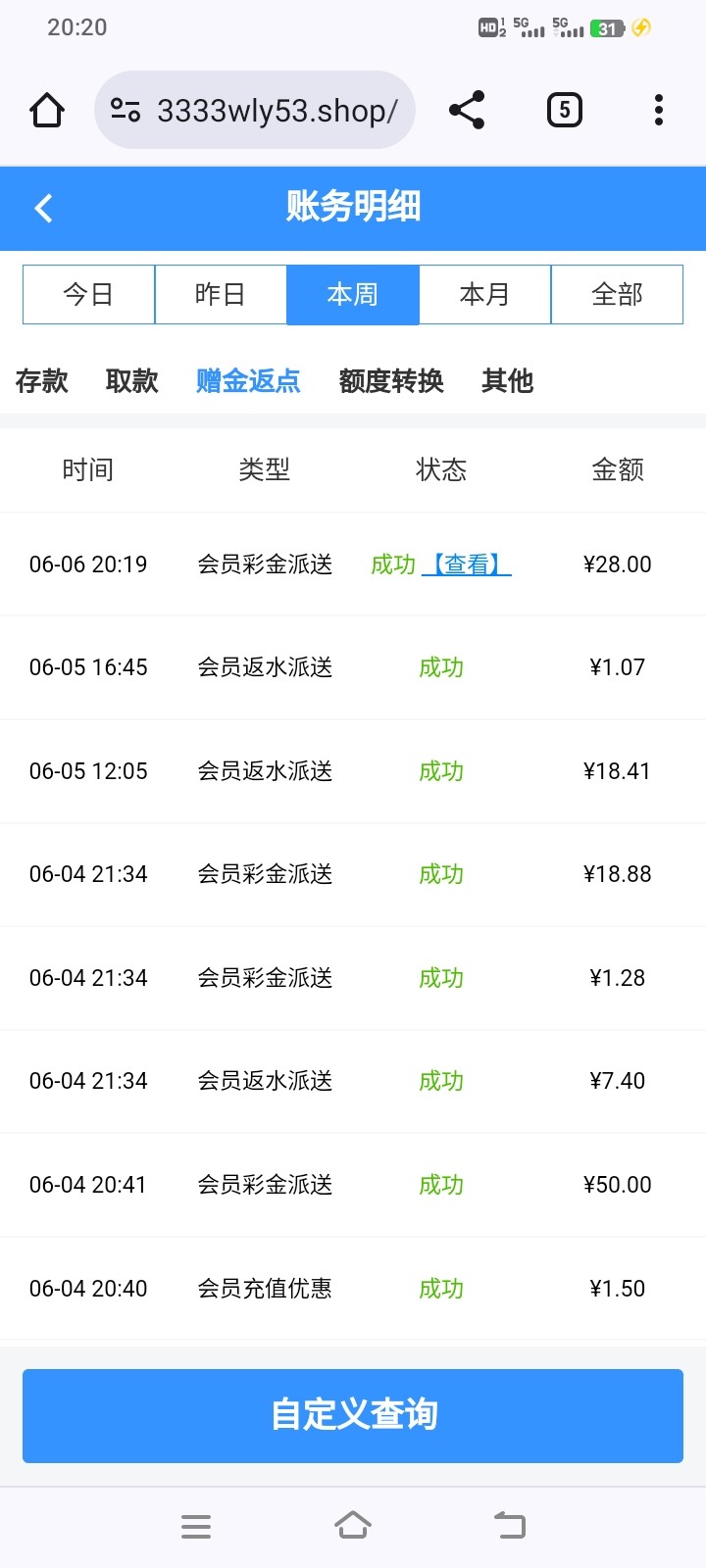Open the browser tab switcher
This screenshot has height=1568, width=706.
coord(564,110)
